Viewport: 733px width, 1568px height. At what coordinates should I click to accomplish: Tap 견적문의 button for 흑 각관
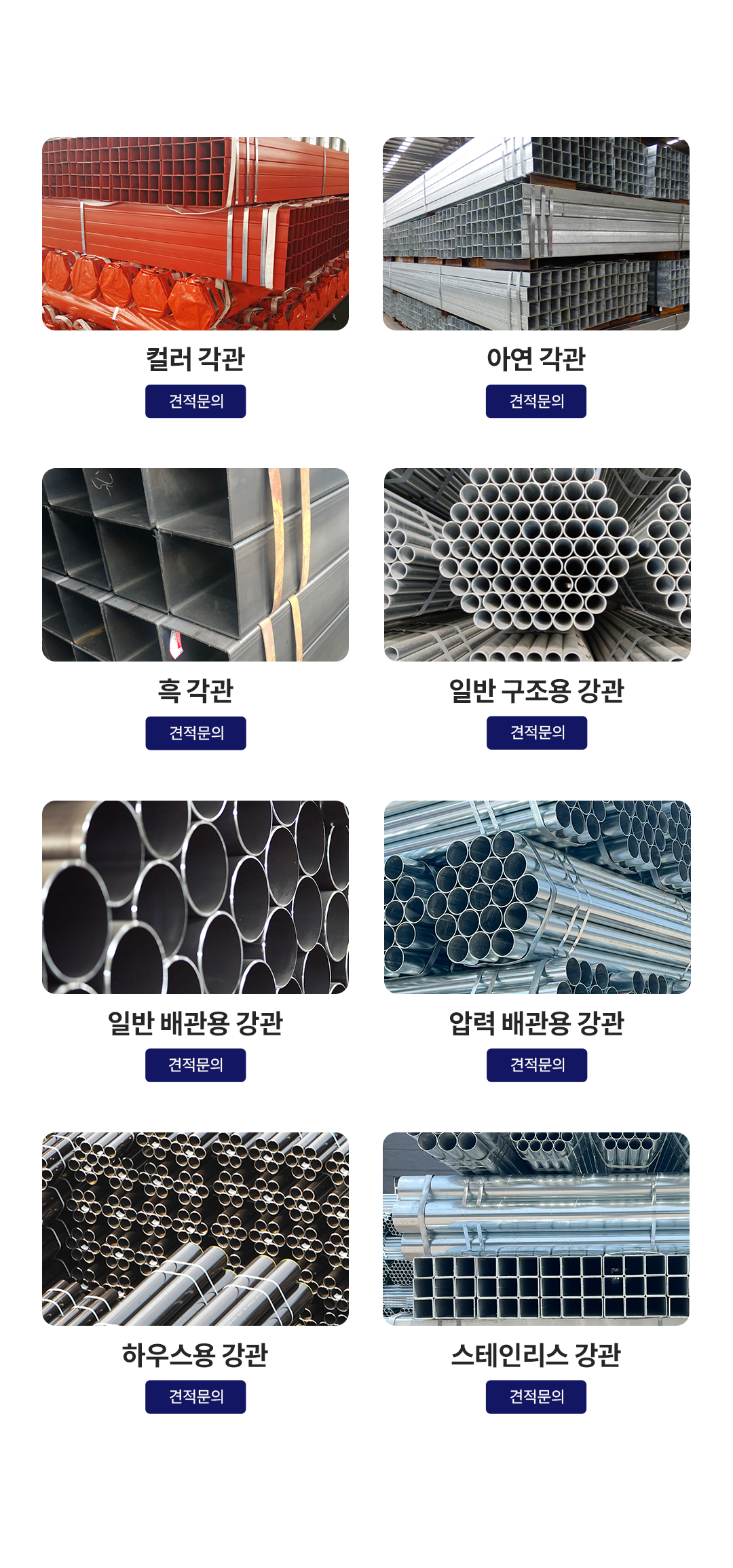tap(195, 733)
